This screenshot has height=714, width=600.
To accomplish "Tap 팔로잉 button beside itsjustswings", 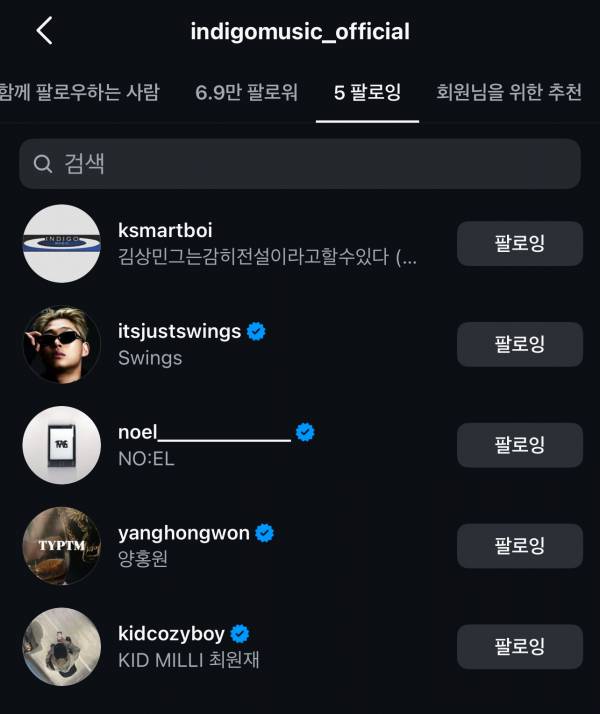I will pyautogui.click(x=519, y=344).
